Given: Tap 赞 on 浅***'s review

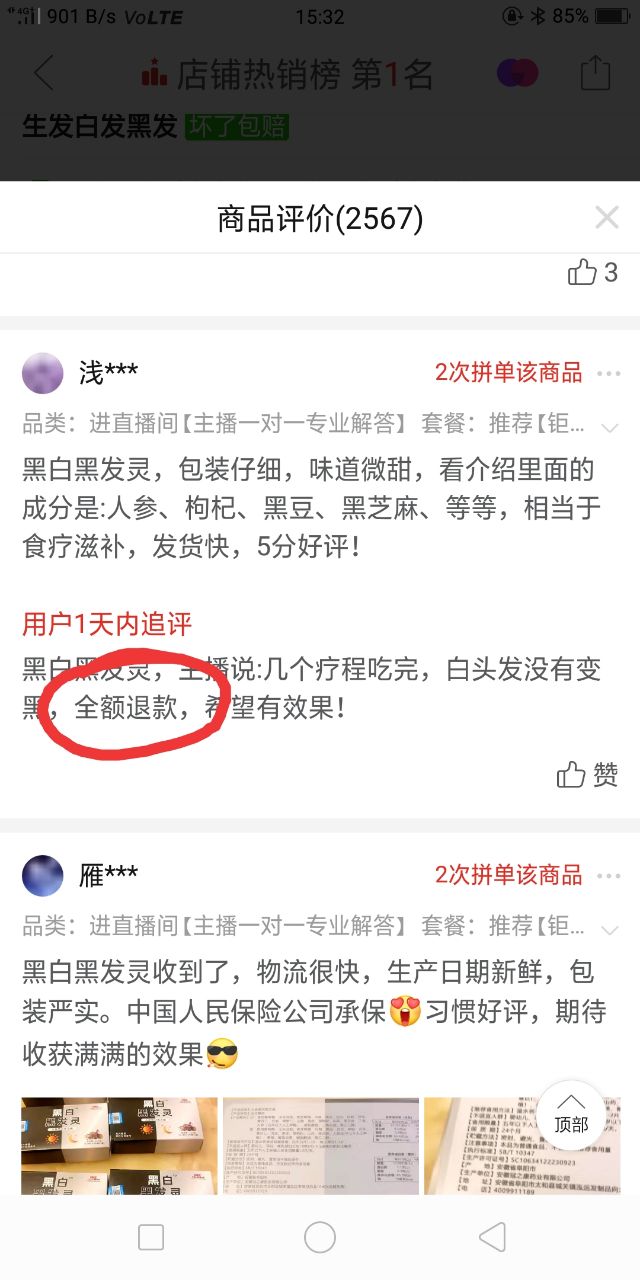Looking at the screenshot, I should tap(588, 774).
